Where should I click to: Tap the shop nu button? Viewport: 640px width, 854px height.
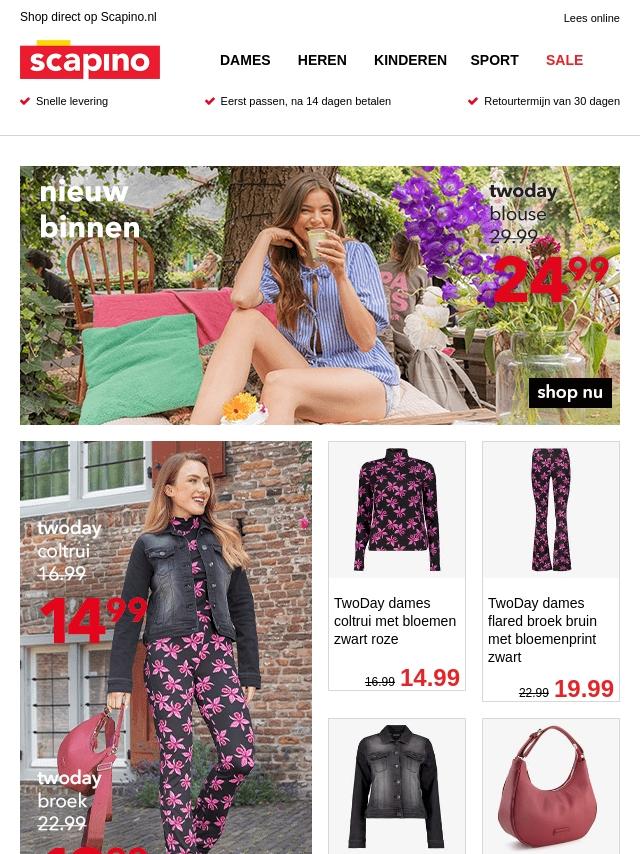[x=570, y=392]
